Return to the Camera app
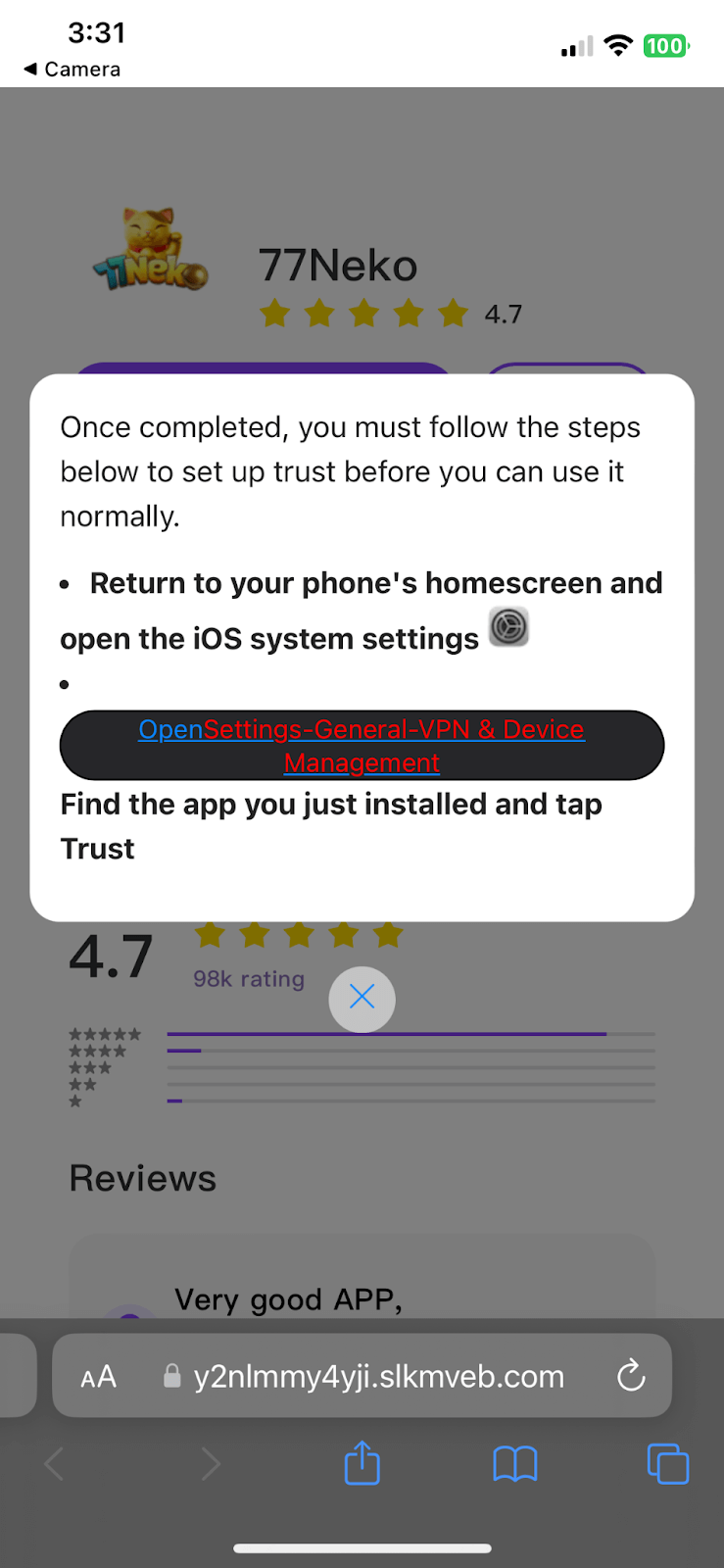This screenshot has height=1568, width=724. [72, 70]
